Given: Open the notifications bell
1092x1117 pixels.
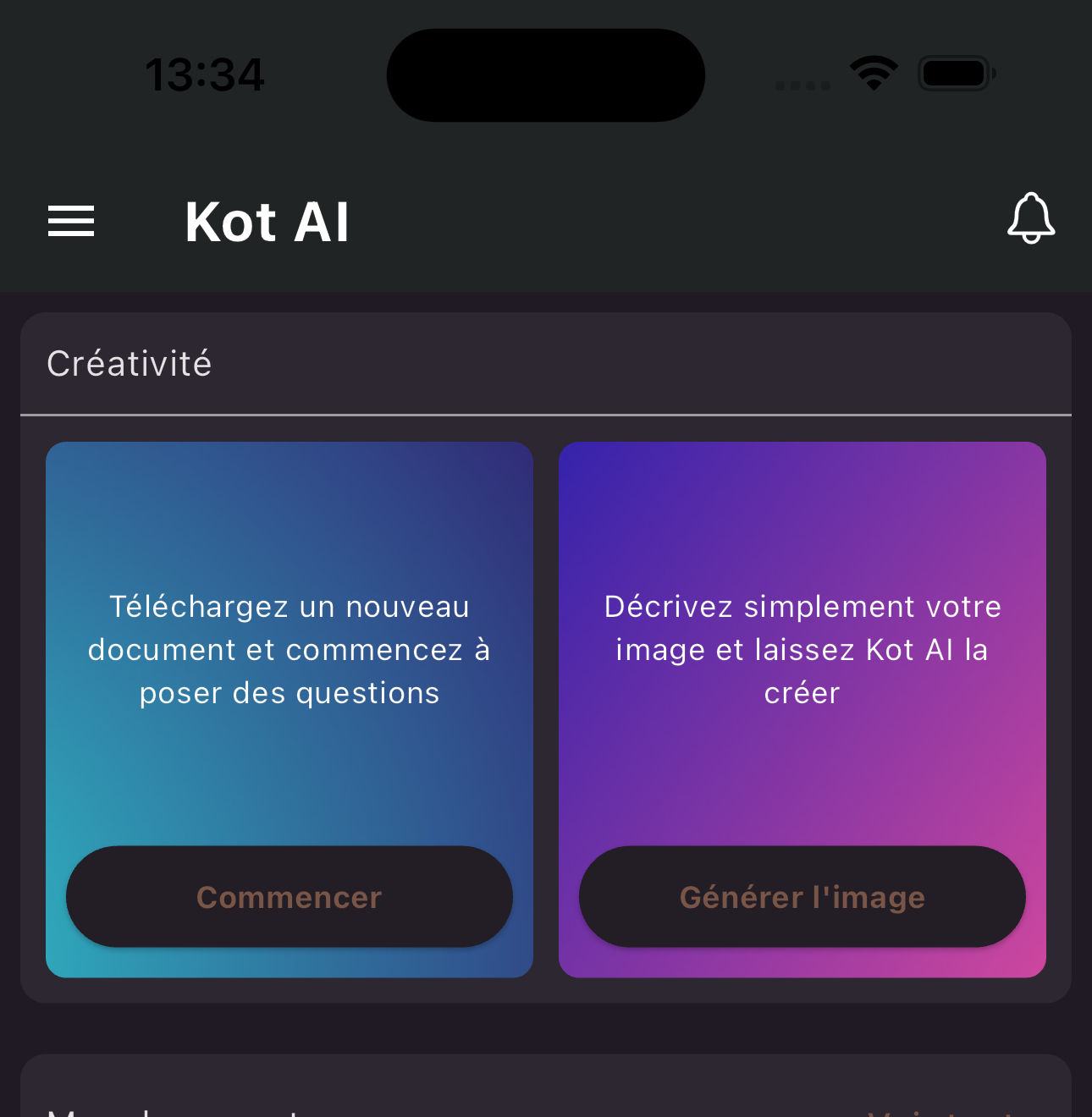Looking at the screenshot, I should click(1030, 219).
